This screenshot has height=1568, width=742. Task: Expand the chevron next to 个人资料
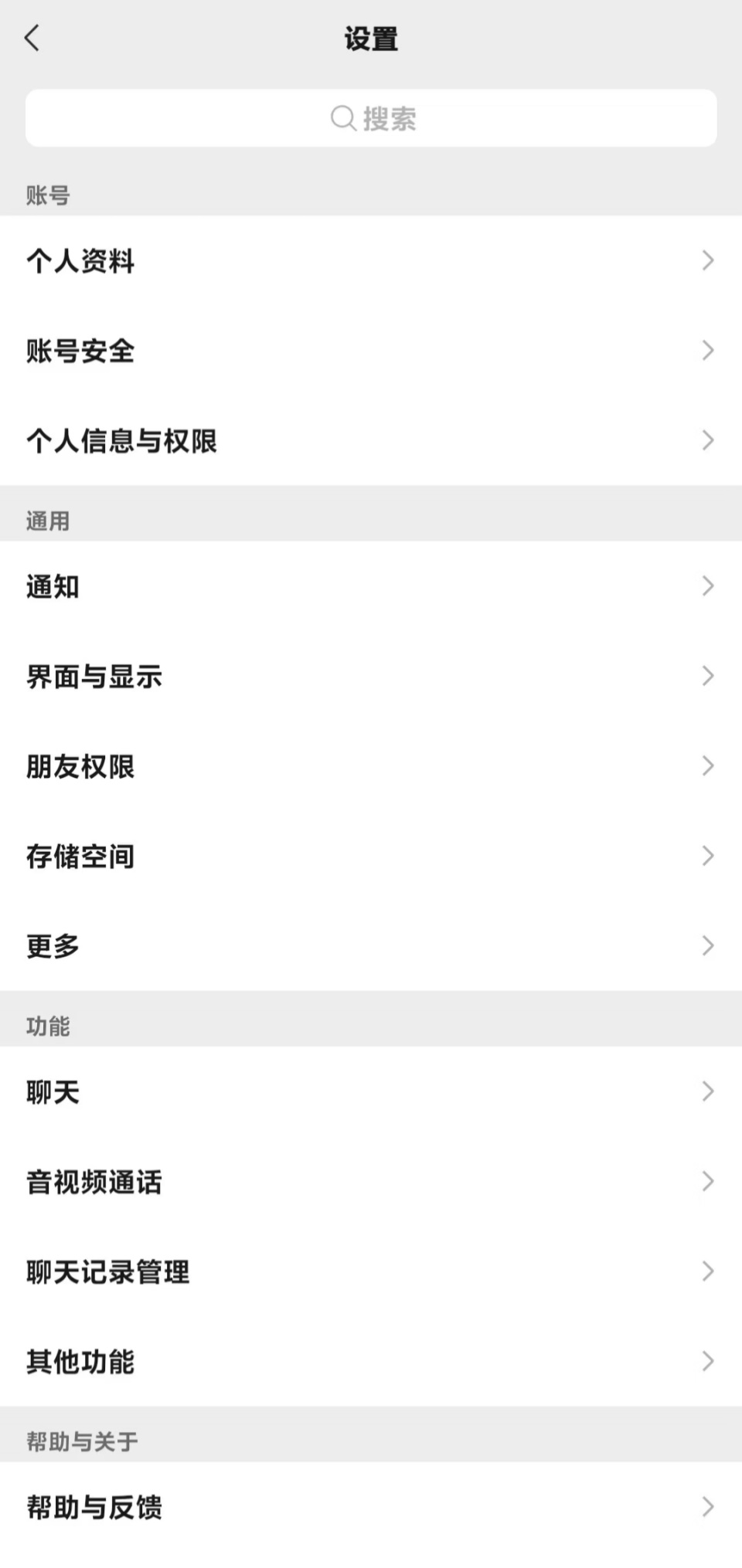pyautogui.click(x=708, y=260)
